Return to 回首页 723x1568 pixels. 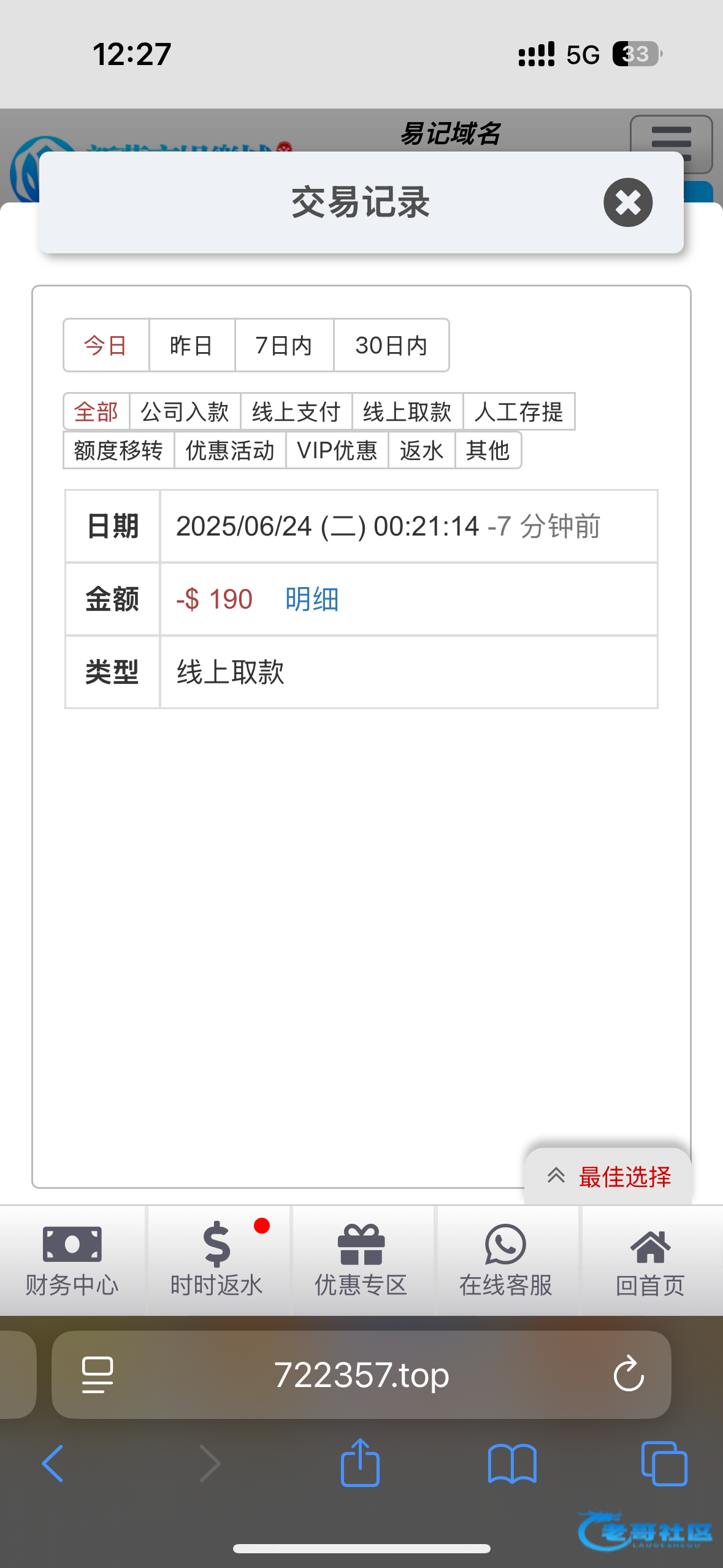pyautogui.click(x=650, y=1260)
